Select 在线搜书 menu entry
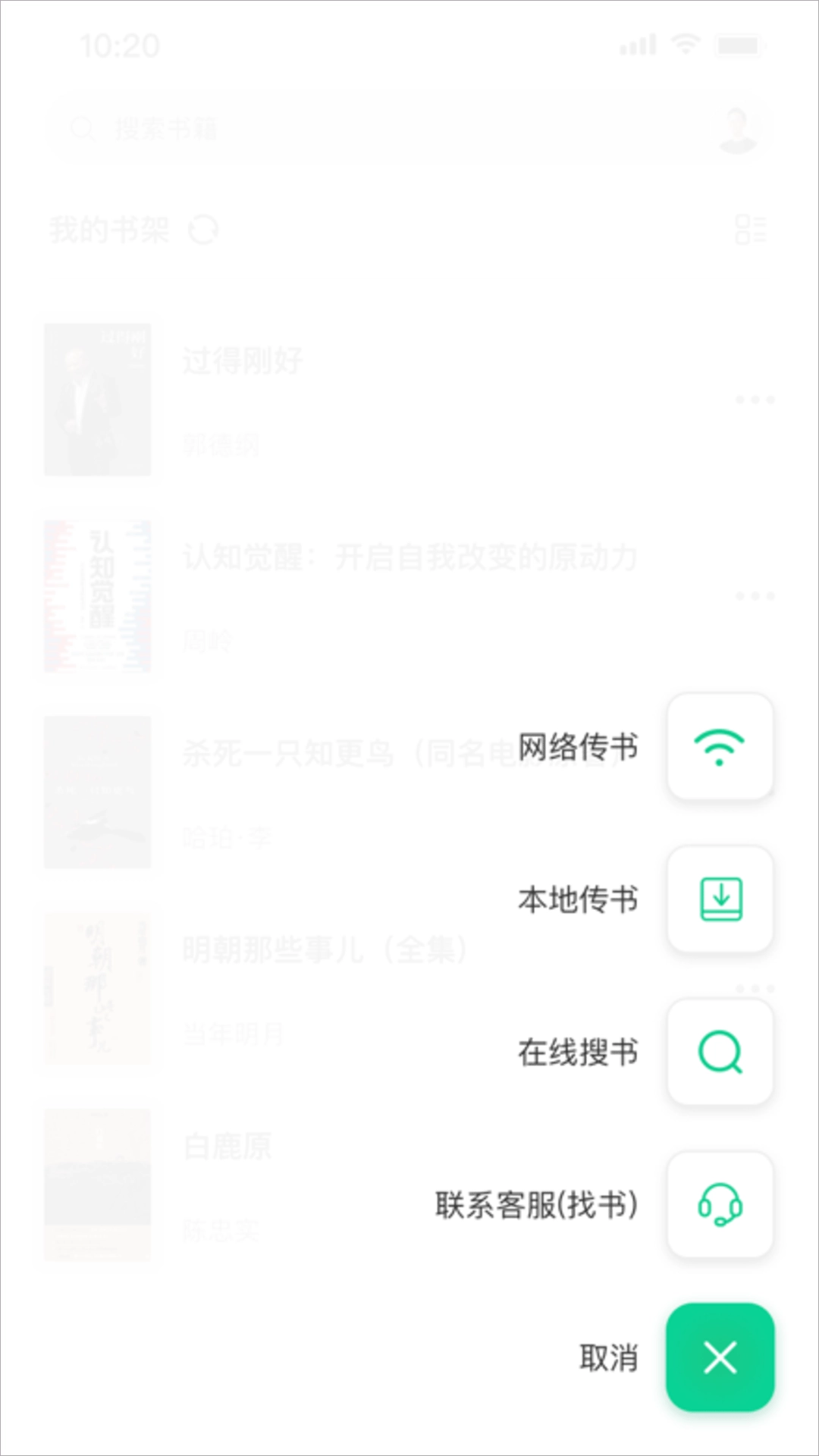 (578, 1054)
